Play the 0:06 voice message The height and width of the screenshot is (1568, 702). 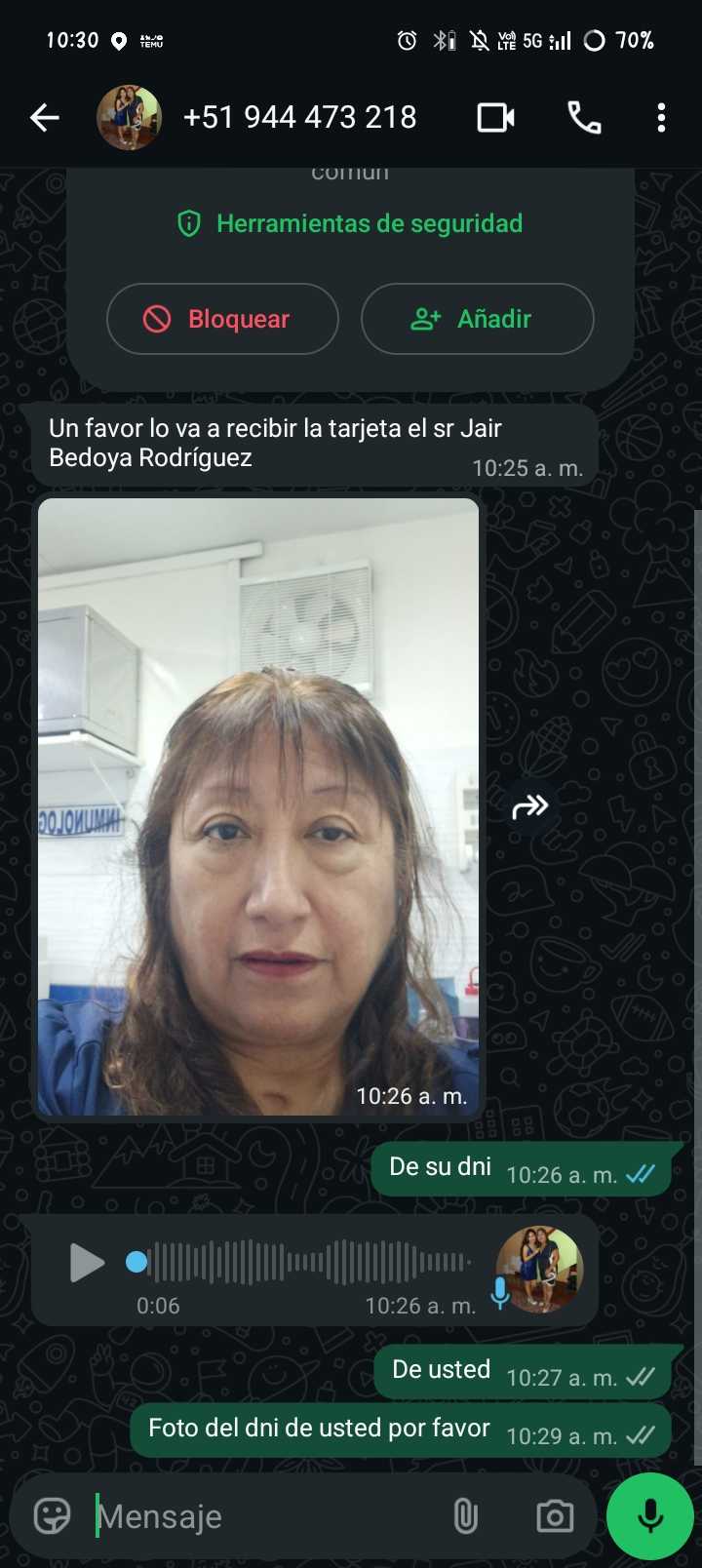pyautogui.click(x=87, y=1263)
